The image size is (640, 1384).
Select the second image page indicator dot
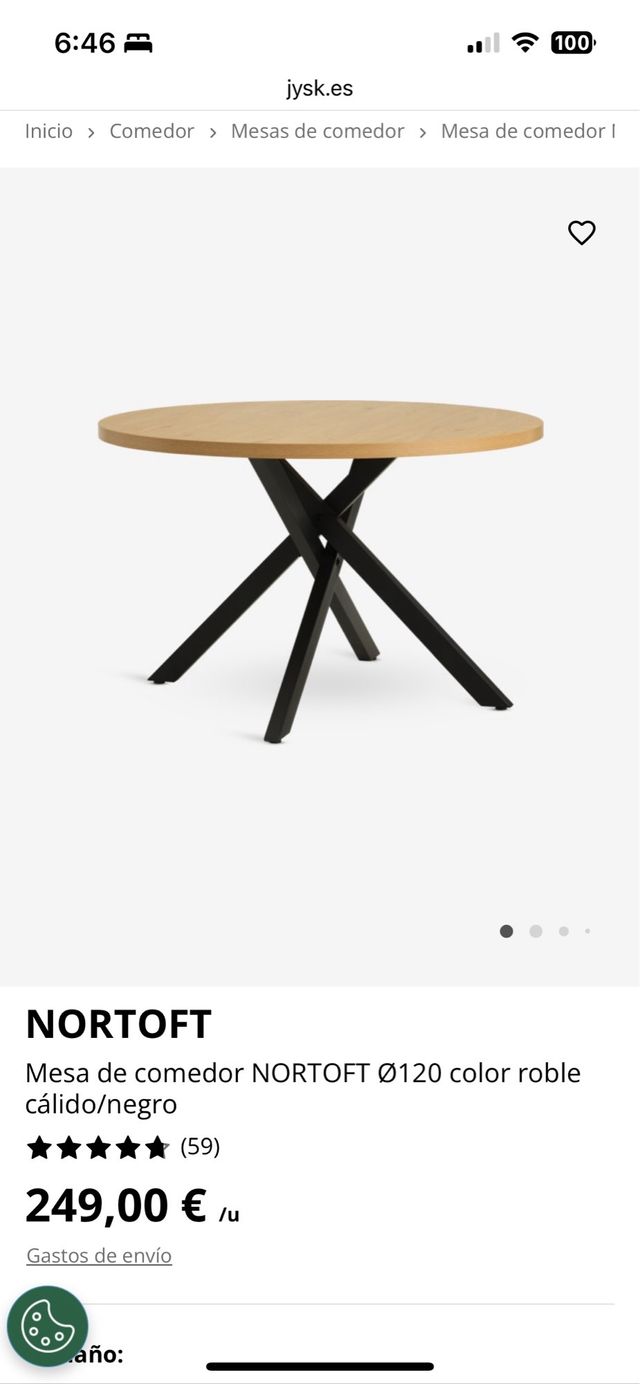tap(536, 931)
